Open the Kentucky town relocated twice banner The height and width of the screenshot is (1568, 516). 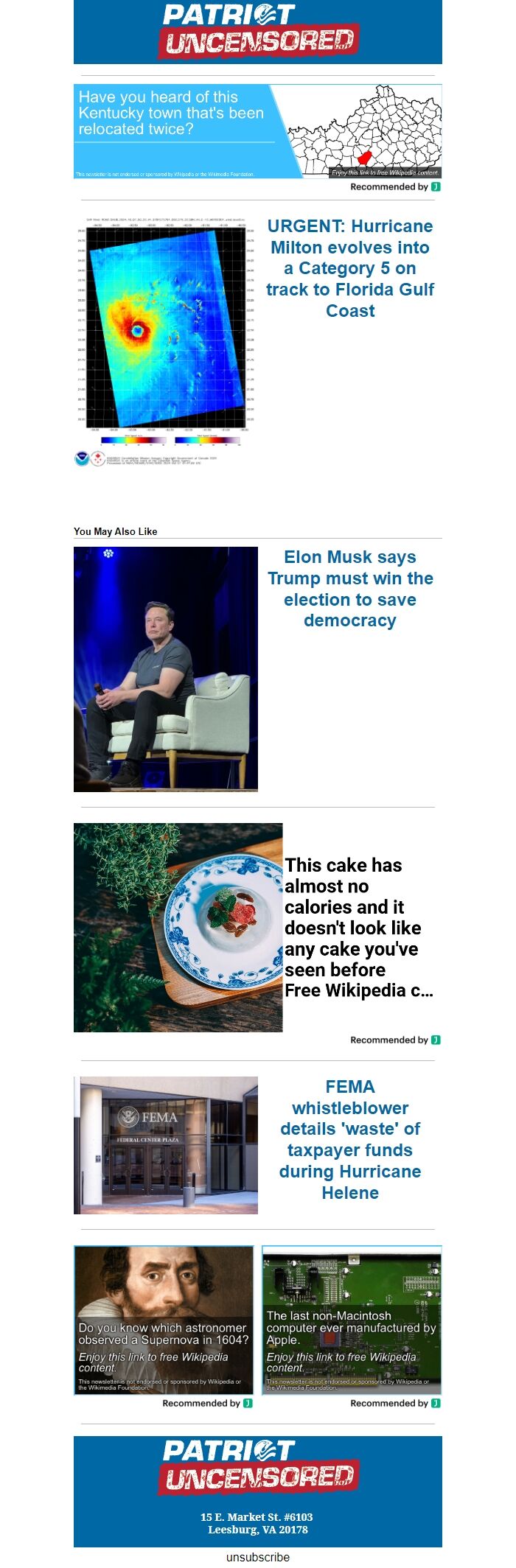click(257, 131)
